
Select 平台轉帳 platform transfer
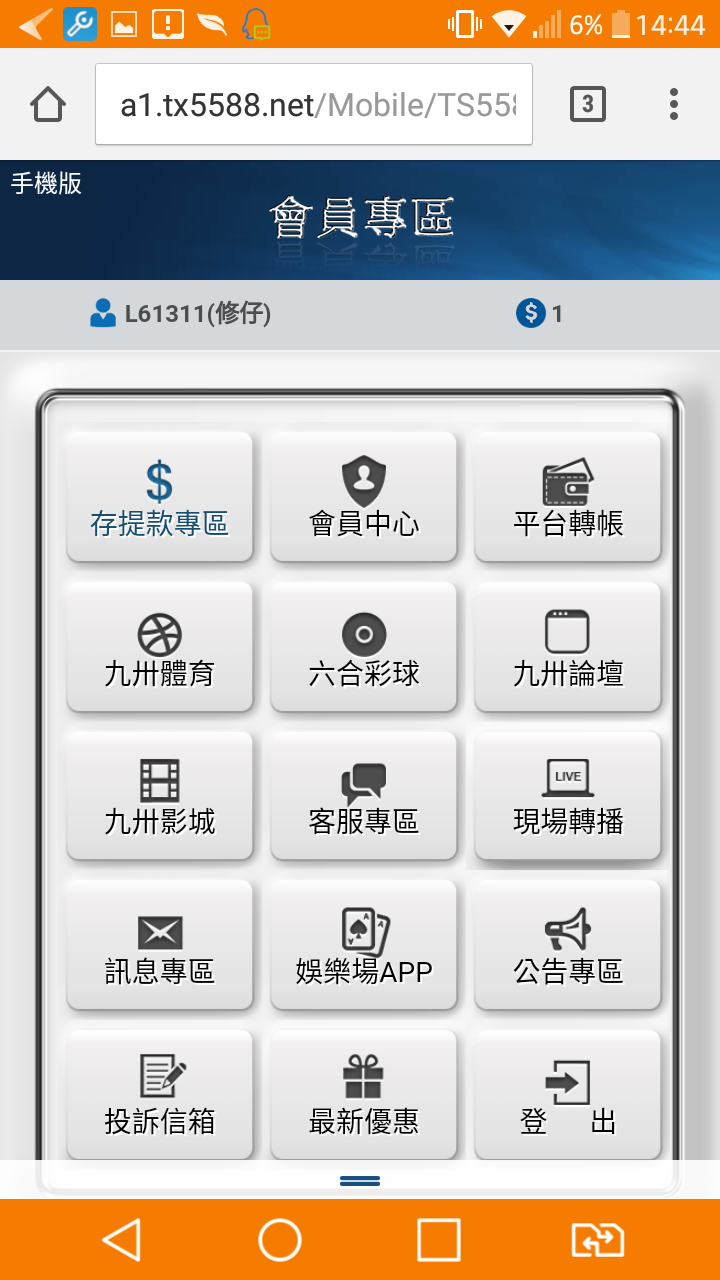click(568, 497)
